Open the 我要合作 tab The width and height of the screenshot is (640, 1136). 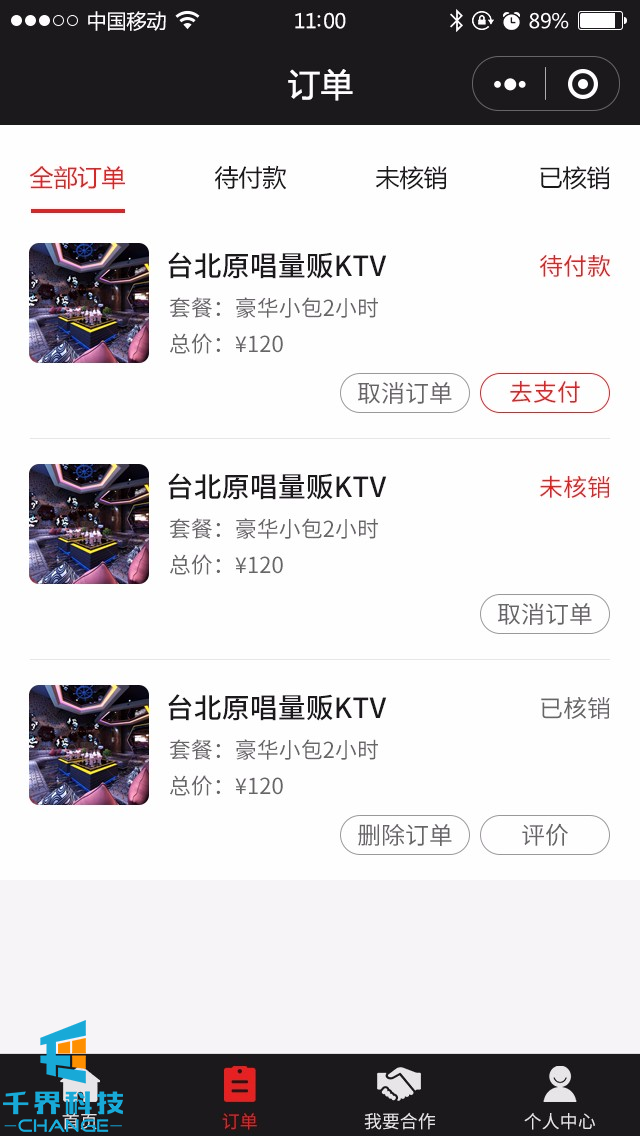400,1096
